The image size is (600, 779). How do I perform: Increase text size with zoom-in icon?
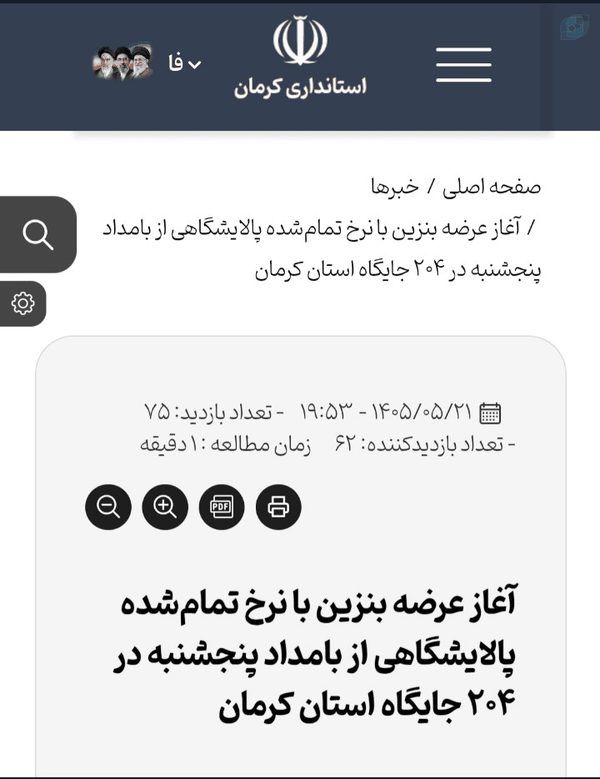165,507
